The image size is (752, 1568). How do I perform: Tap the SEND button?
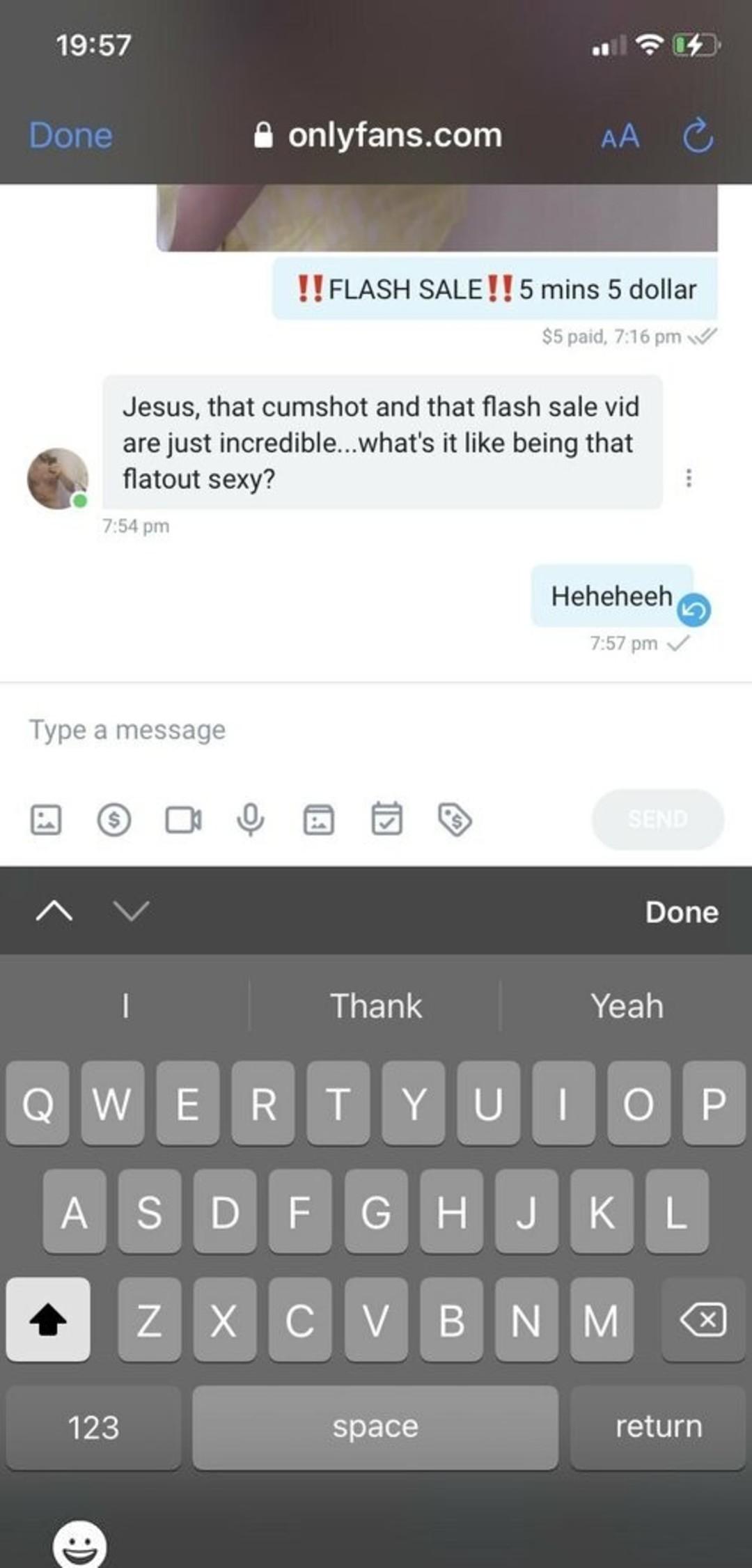[658, 819]
